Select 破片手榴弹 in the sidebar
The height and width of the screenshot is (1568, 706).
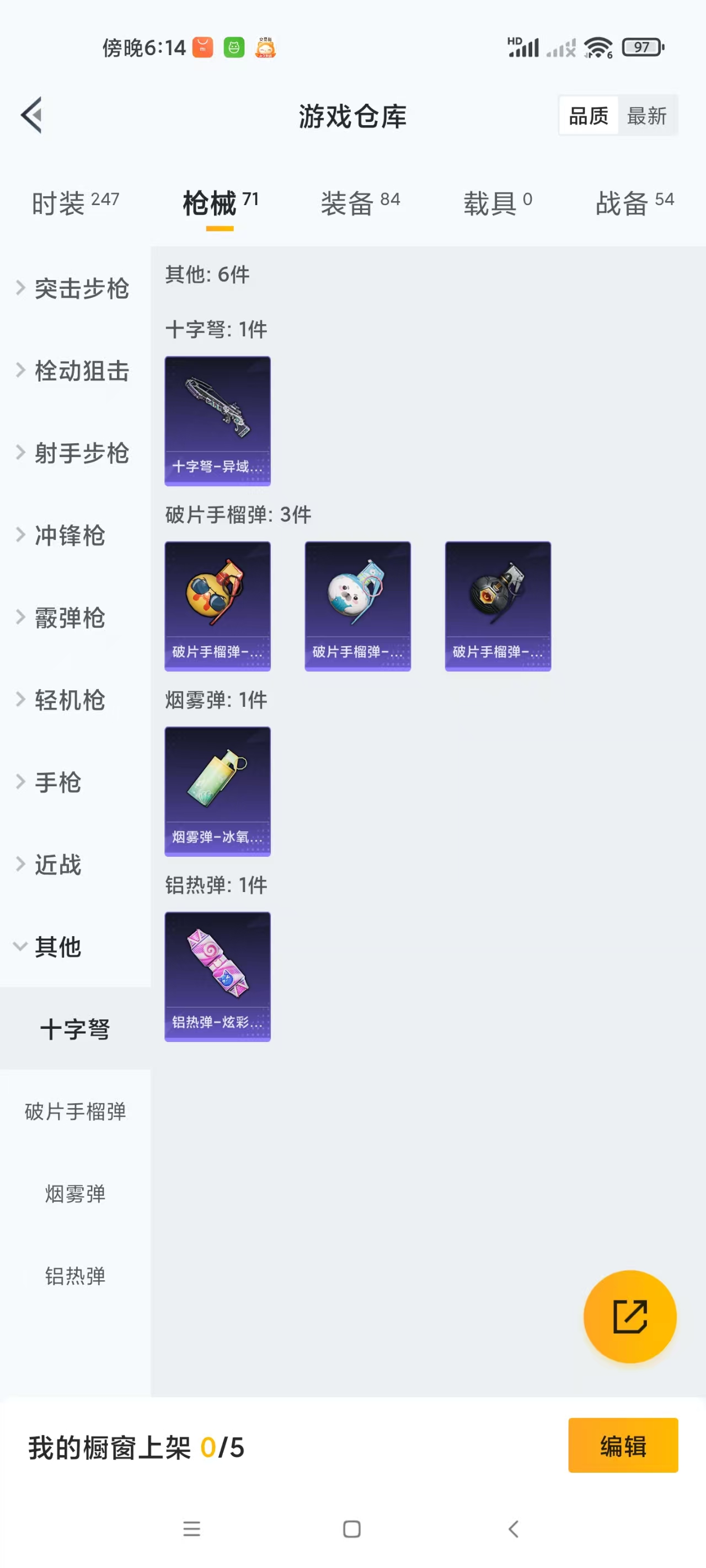click(74, 1111)
